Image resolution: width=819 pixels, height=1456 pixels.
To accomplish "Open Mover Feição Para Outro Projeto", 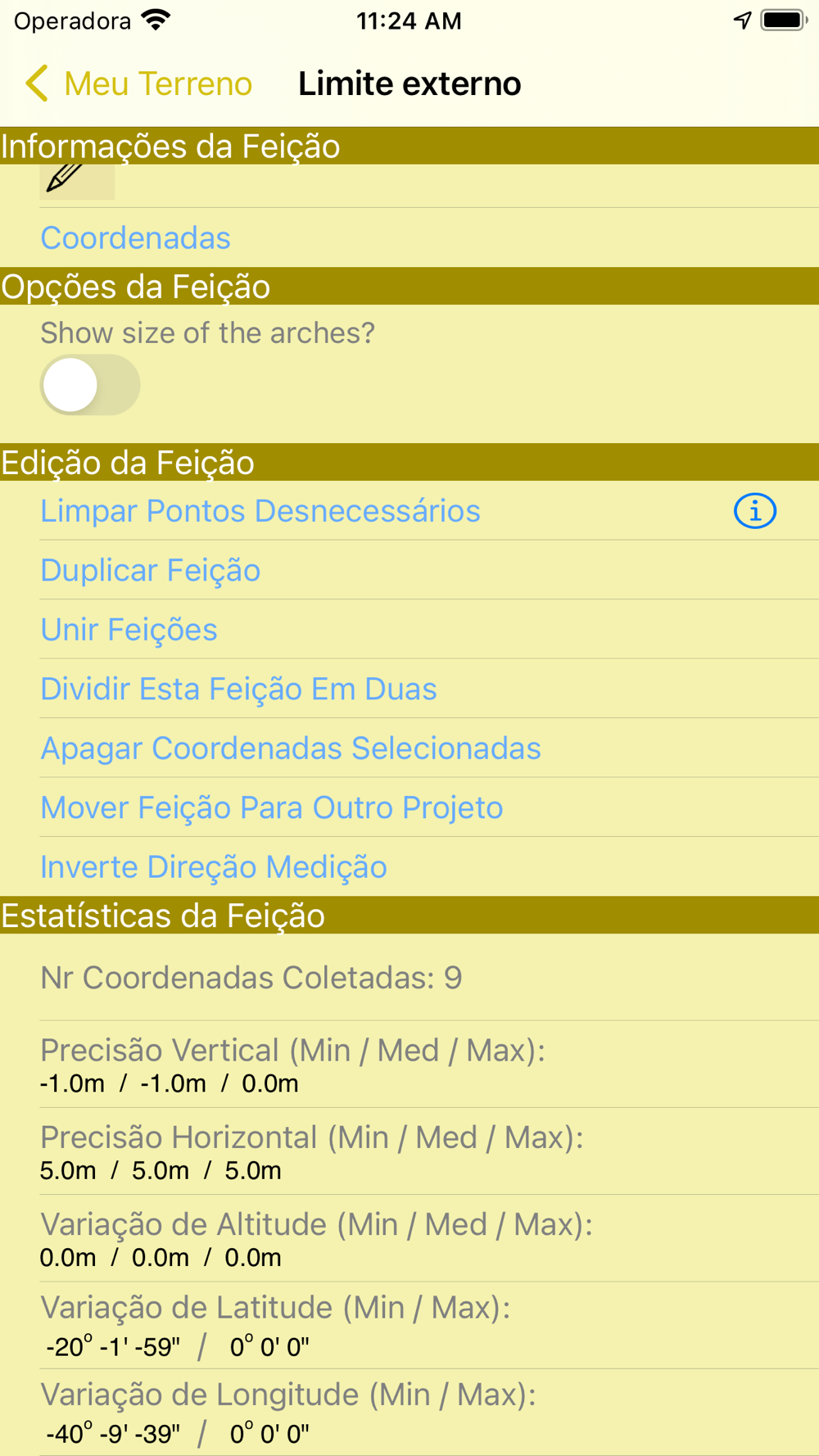I will pyautogui.click(x=272, y=808).
